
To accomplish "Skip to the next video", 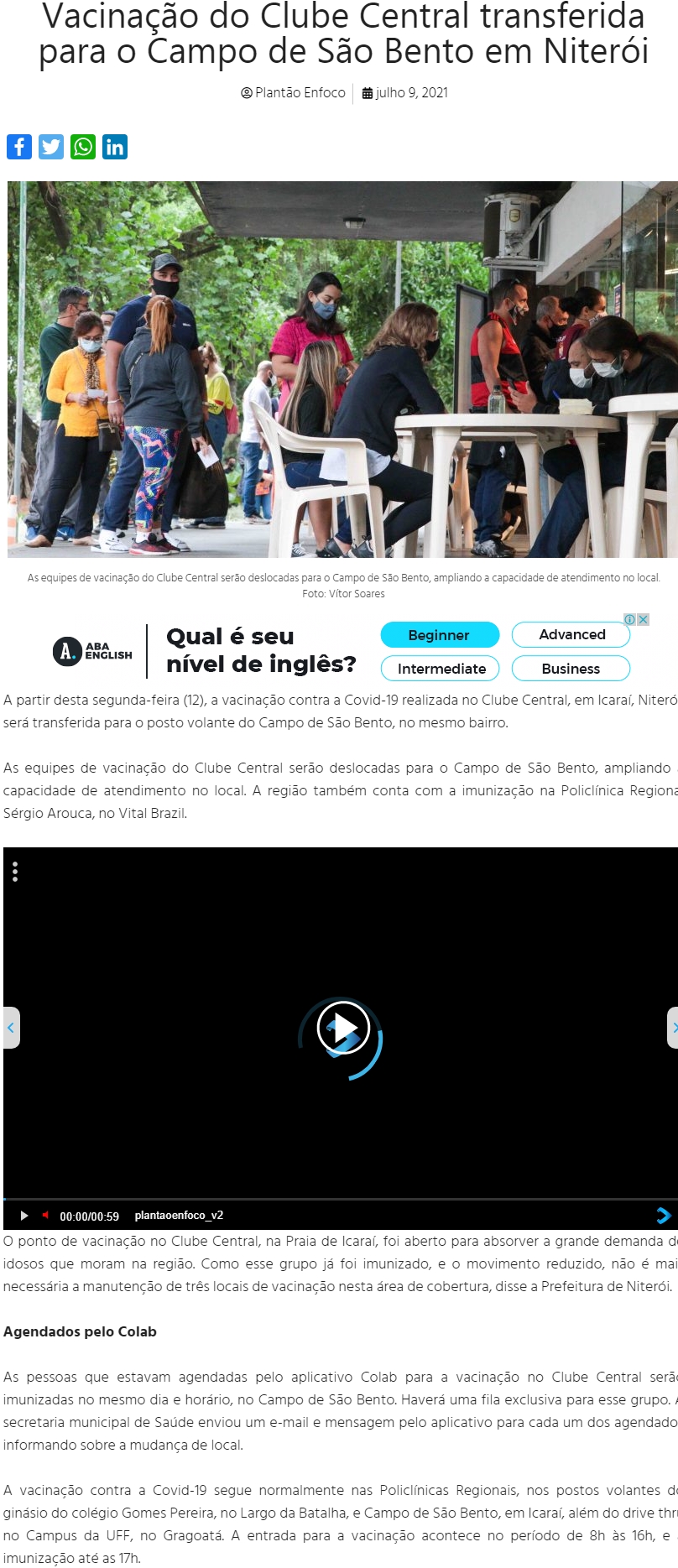I will tap(672, 1028).
